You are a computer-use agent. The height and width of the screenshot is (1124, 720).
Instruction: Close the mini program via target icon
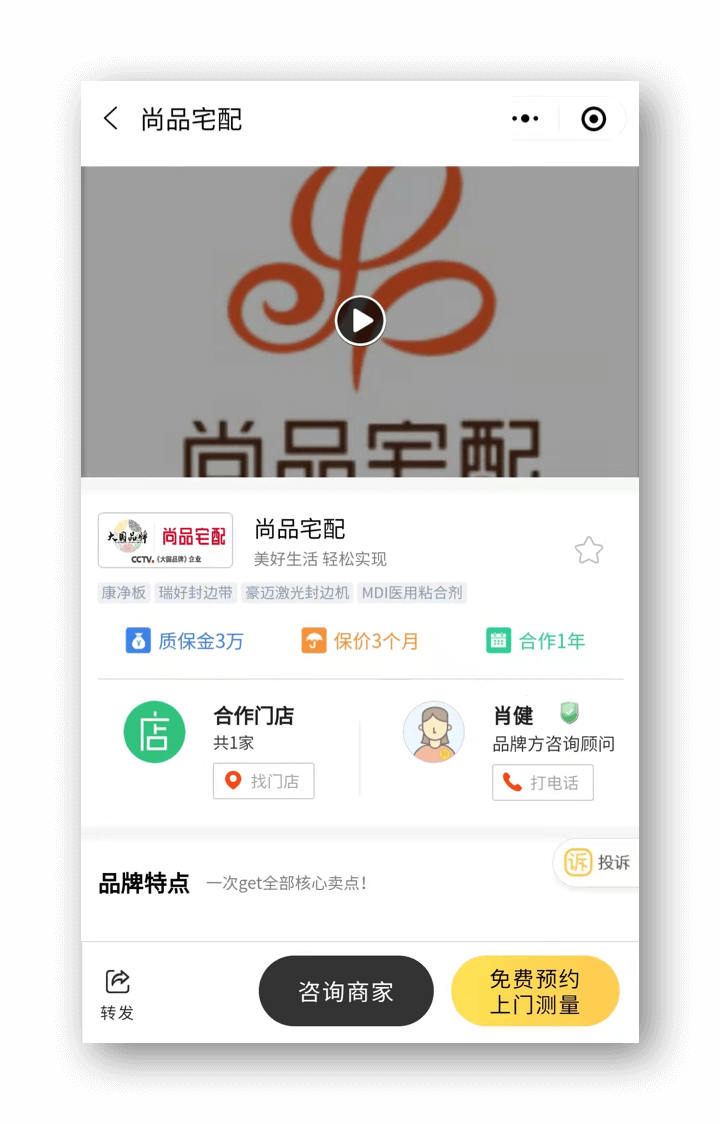click(594, 119)
